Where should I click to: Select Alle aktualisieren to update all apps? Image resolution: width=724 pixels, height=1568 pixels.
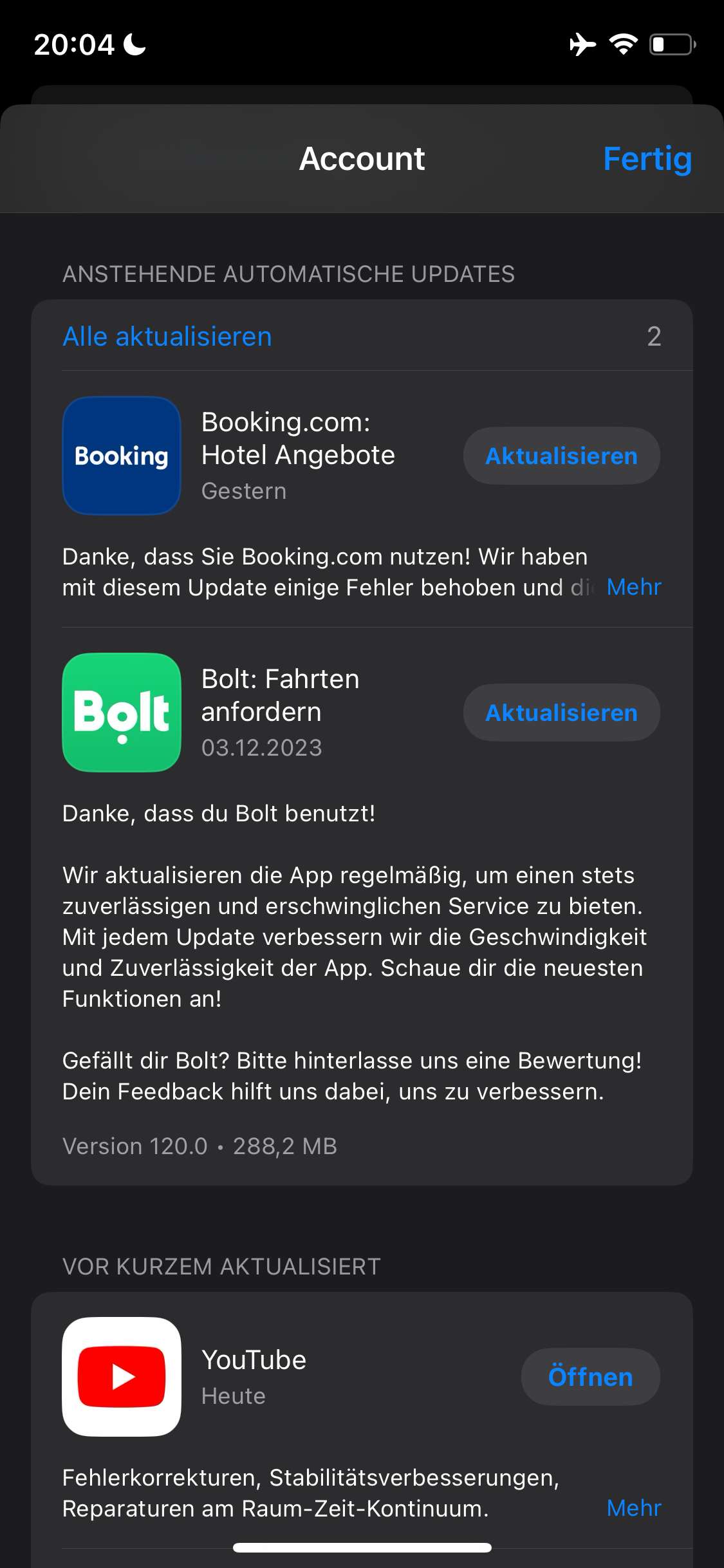[167, 337]
